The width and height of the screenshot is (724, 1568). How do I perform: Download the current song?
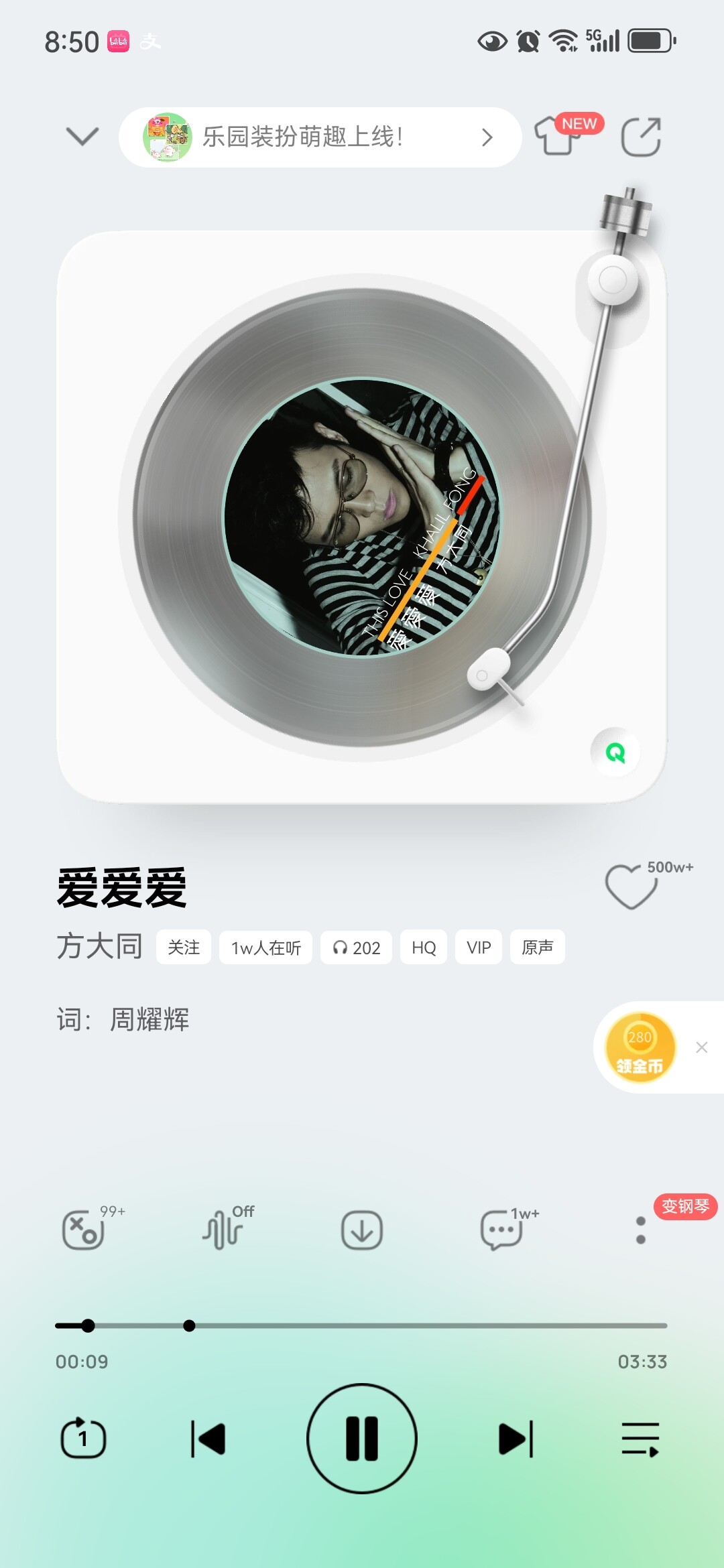(x=362, y=1230)
